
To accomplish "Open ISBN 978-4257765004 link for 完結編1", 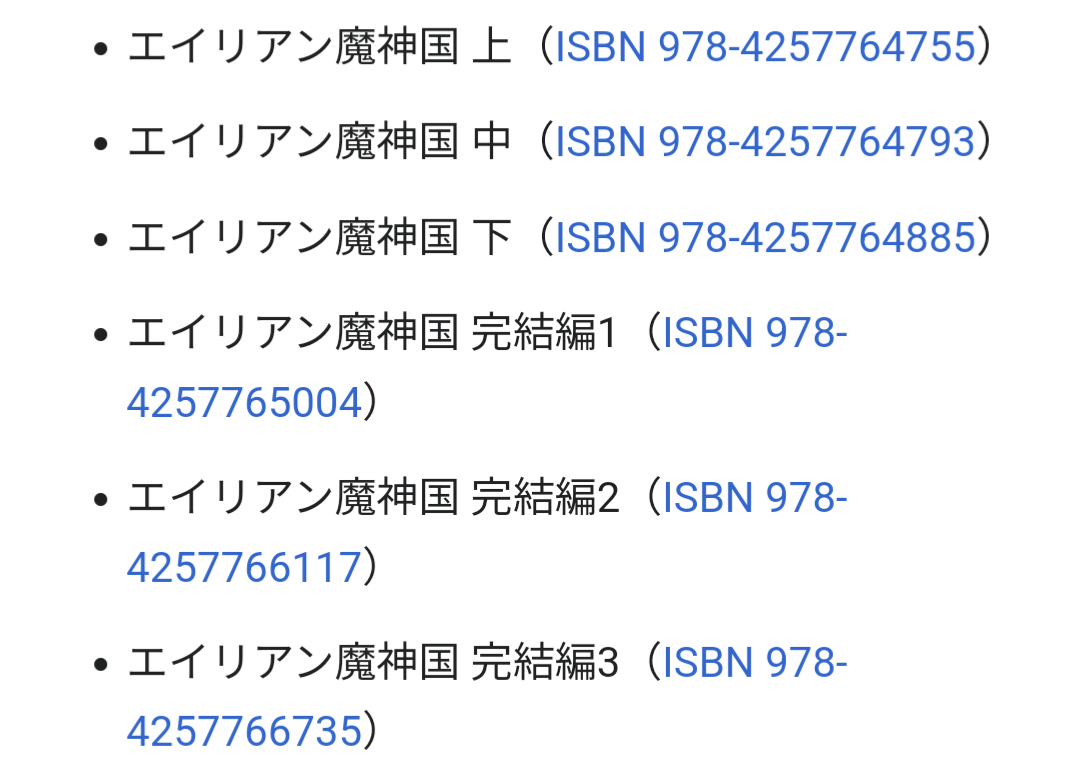I will [755, 333].
